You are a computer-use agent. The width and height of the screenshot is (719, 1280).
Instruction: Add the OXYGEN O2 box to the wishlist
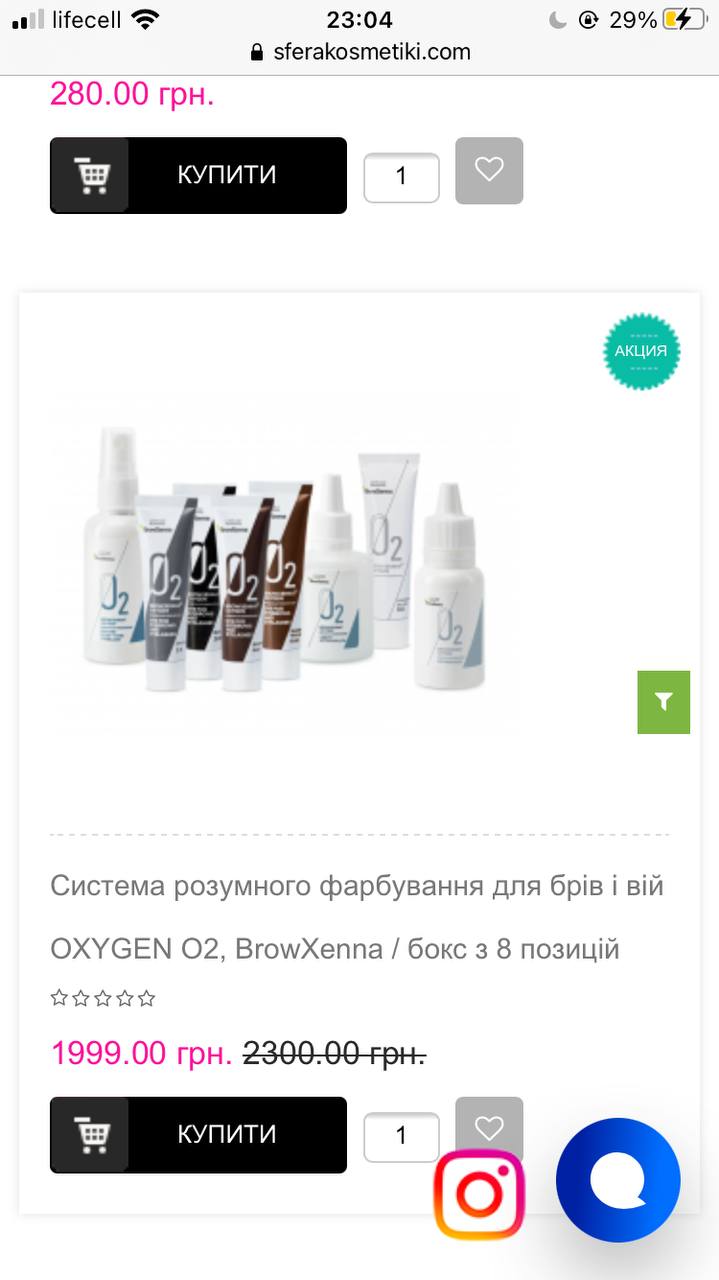489,1128
